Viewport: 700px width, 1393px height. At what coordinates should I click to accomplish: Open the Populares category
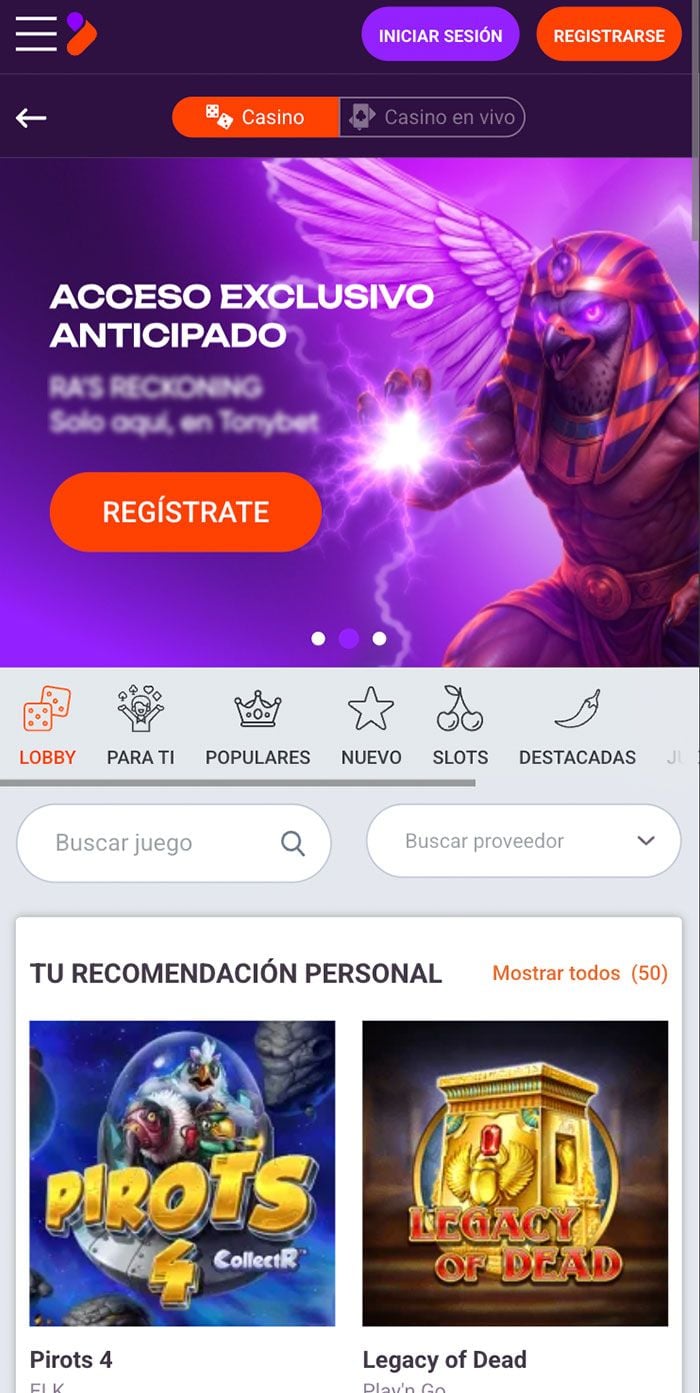coord(257,727)
